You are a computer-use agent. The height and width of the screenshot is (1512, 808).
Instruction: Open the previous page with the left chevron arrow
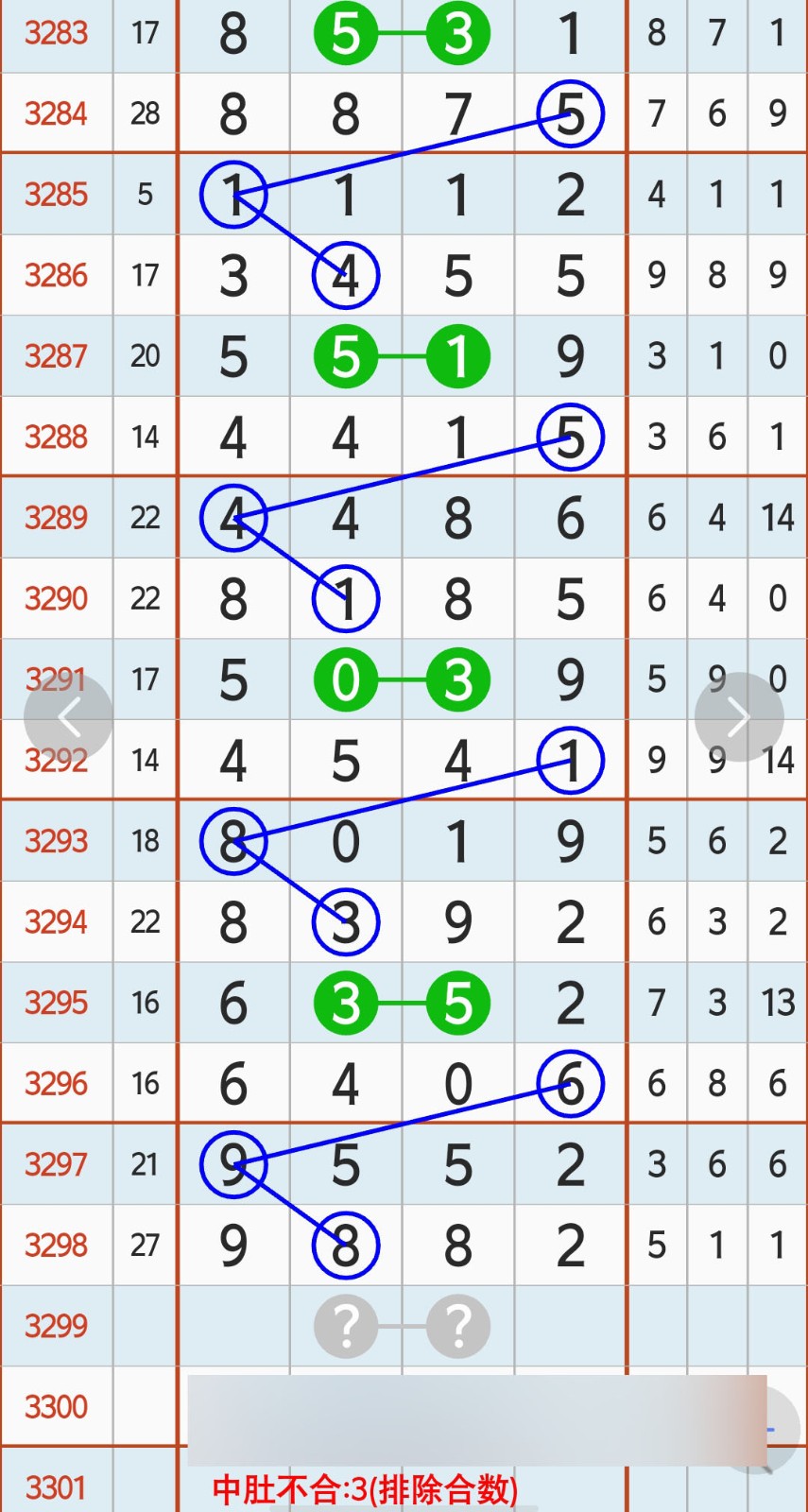coord(70,715)
